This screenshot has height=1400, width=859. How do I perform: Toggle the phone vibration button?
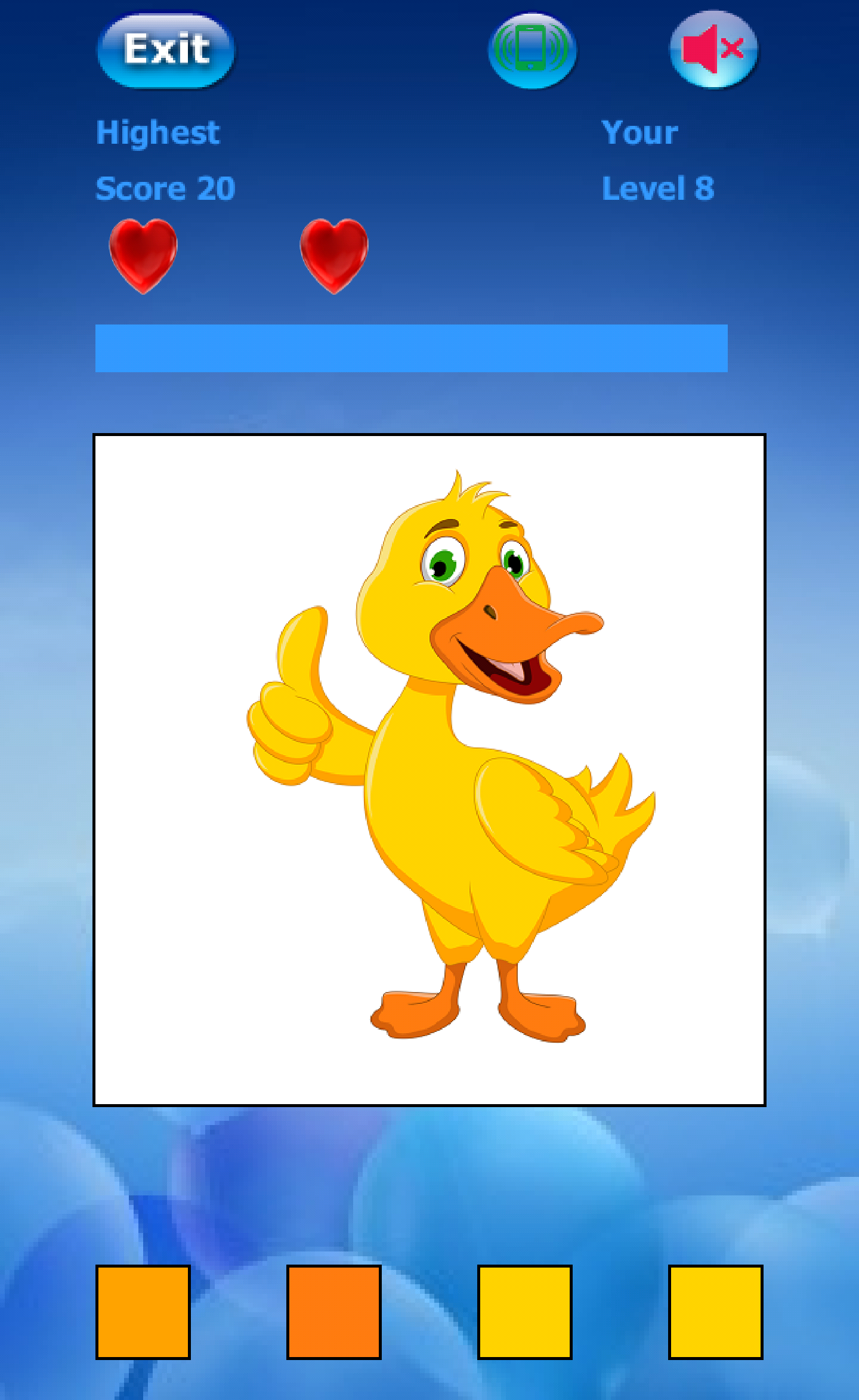[x=532, y=51]
